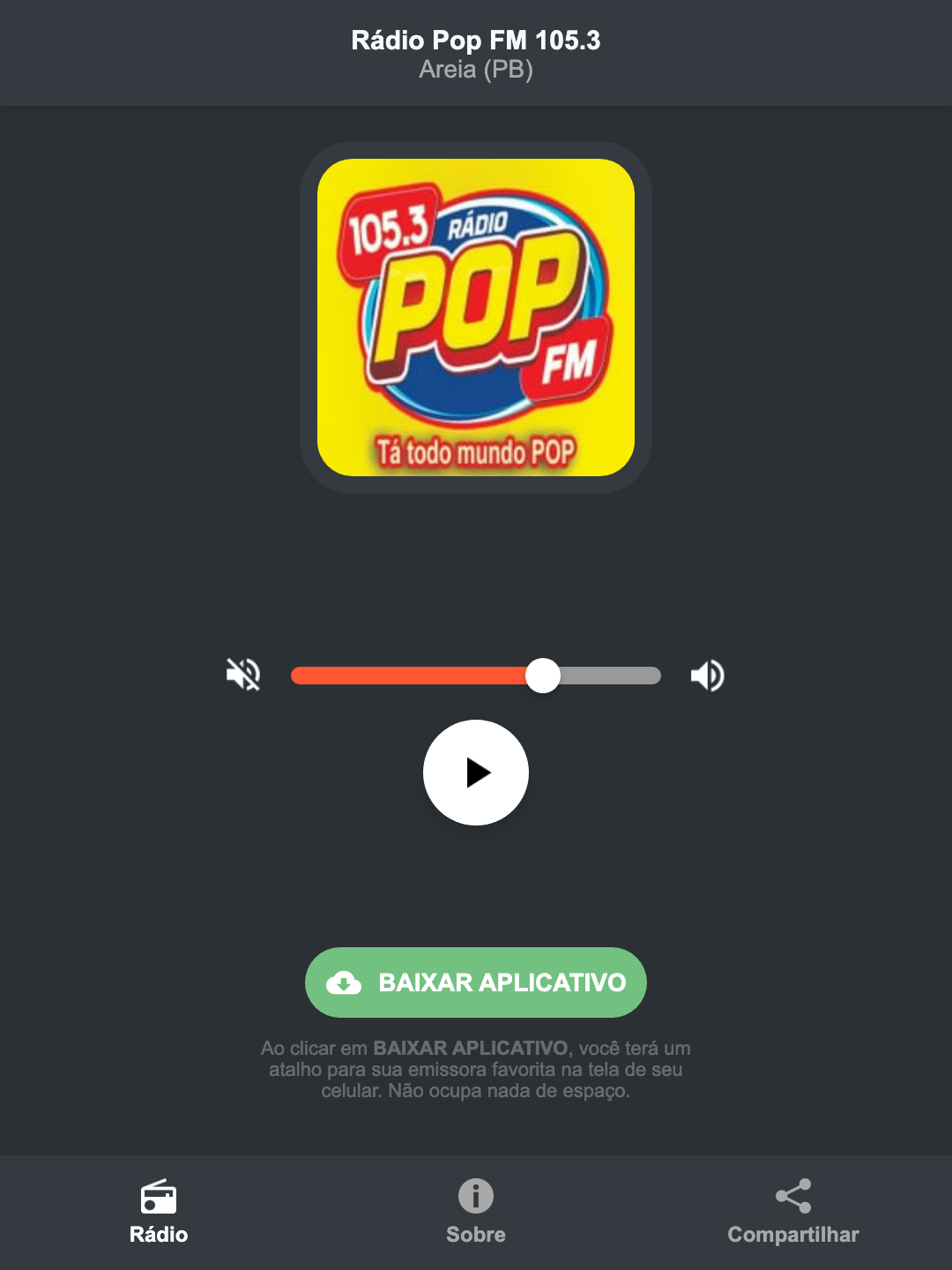The image size is (952, 1270).
Task: Open sharing via the share icon
Action: (x=792, y=1196)
